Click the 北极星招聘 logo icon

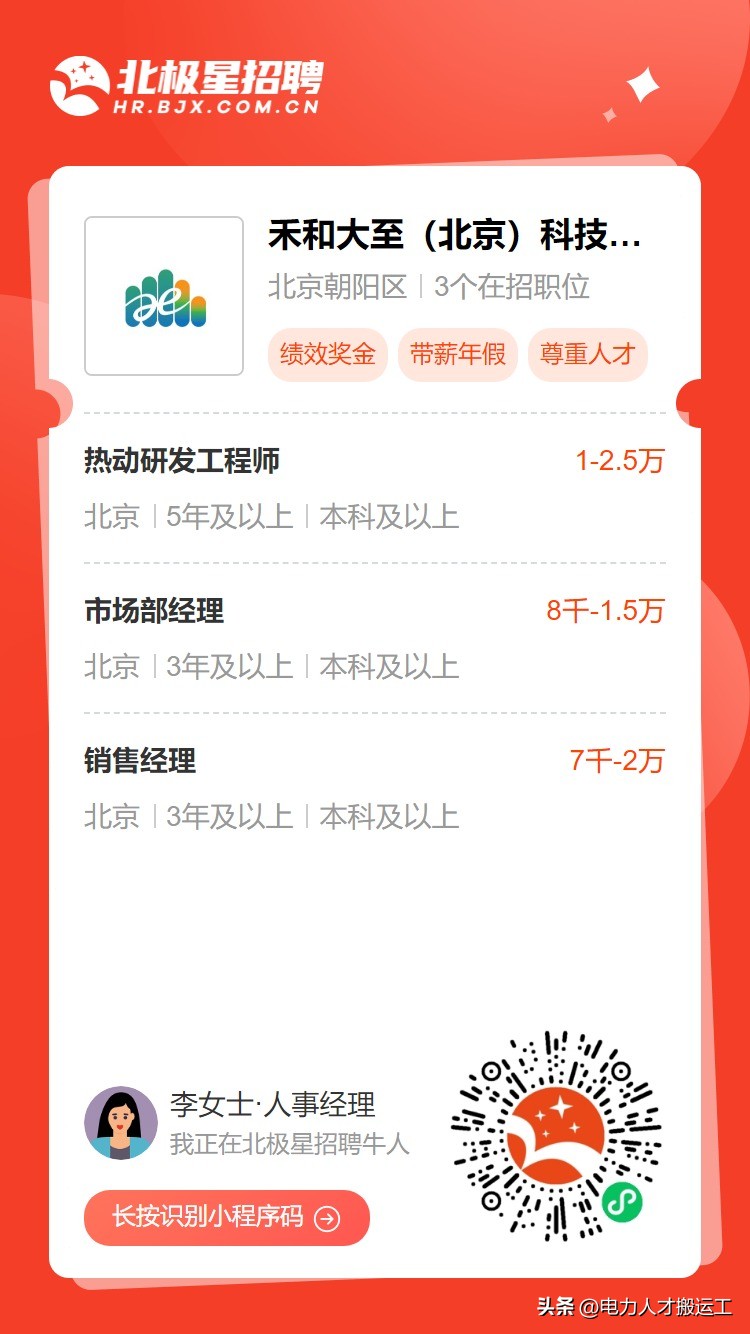click(x=83, y=85)
